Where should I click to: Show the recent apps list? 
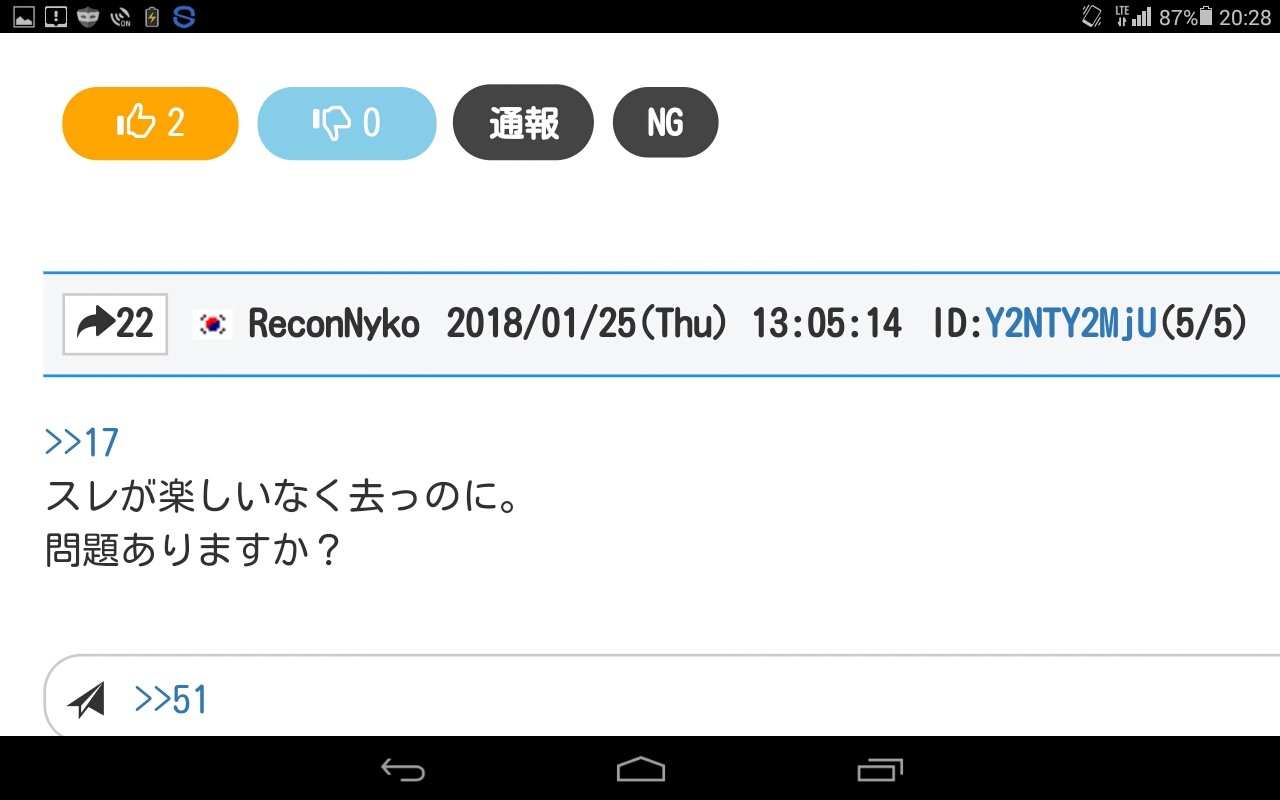879,769
